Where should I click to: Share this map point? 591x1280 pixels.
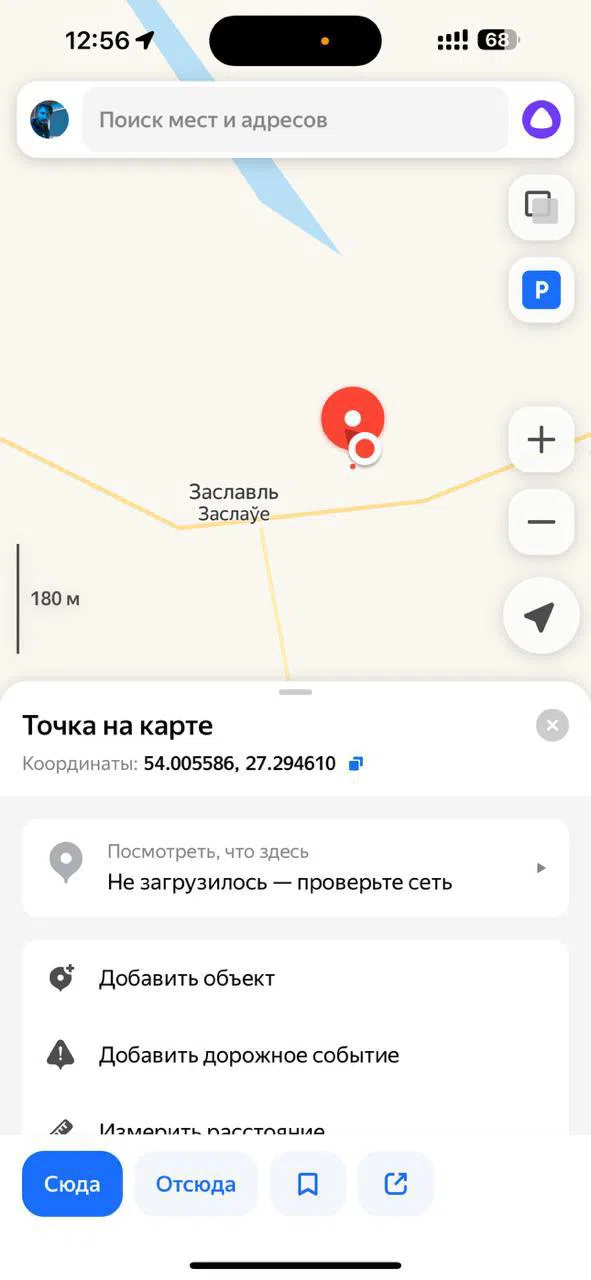[x=396, y=1184]
